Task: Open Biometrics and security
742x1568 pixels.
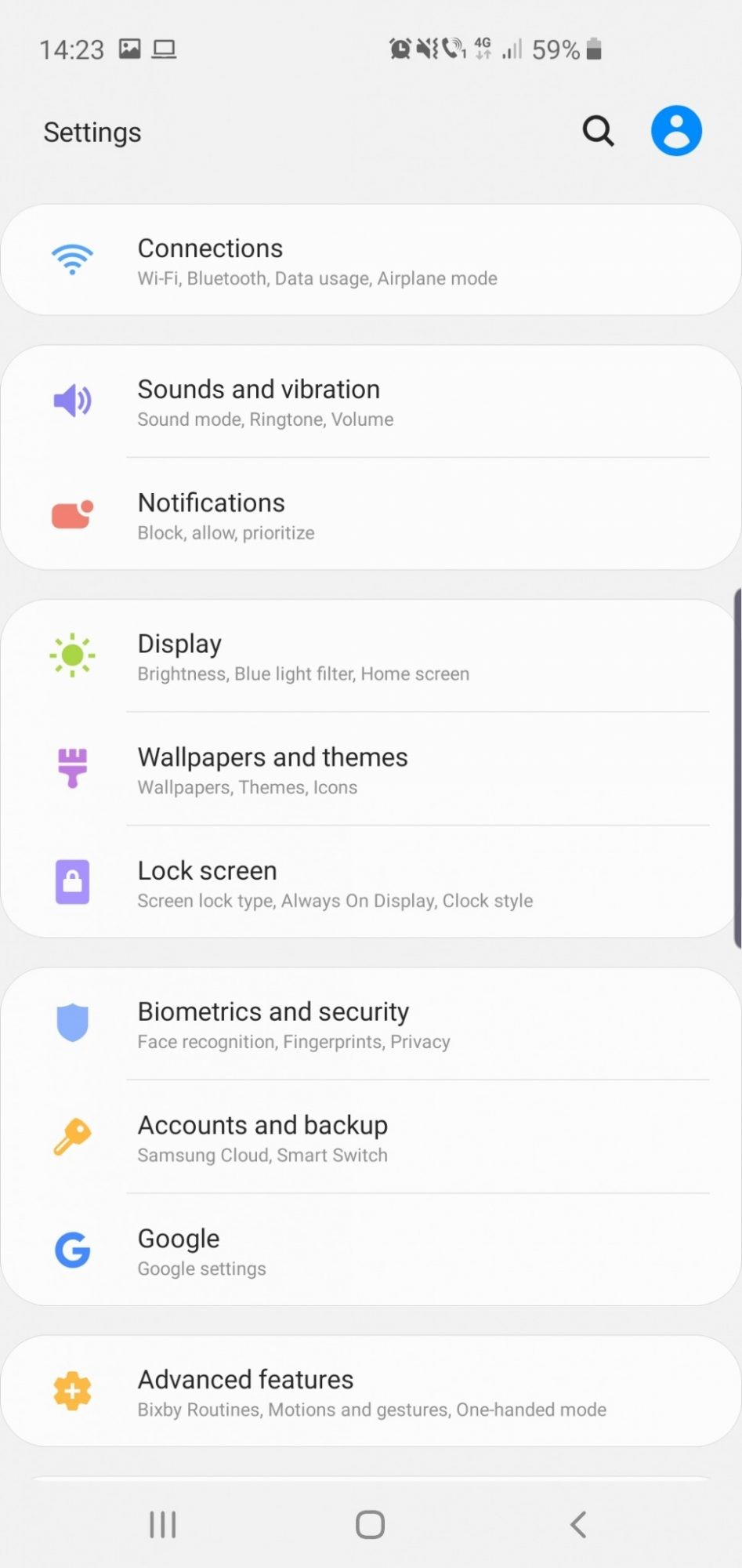Action: coord(371,1025)
